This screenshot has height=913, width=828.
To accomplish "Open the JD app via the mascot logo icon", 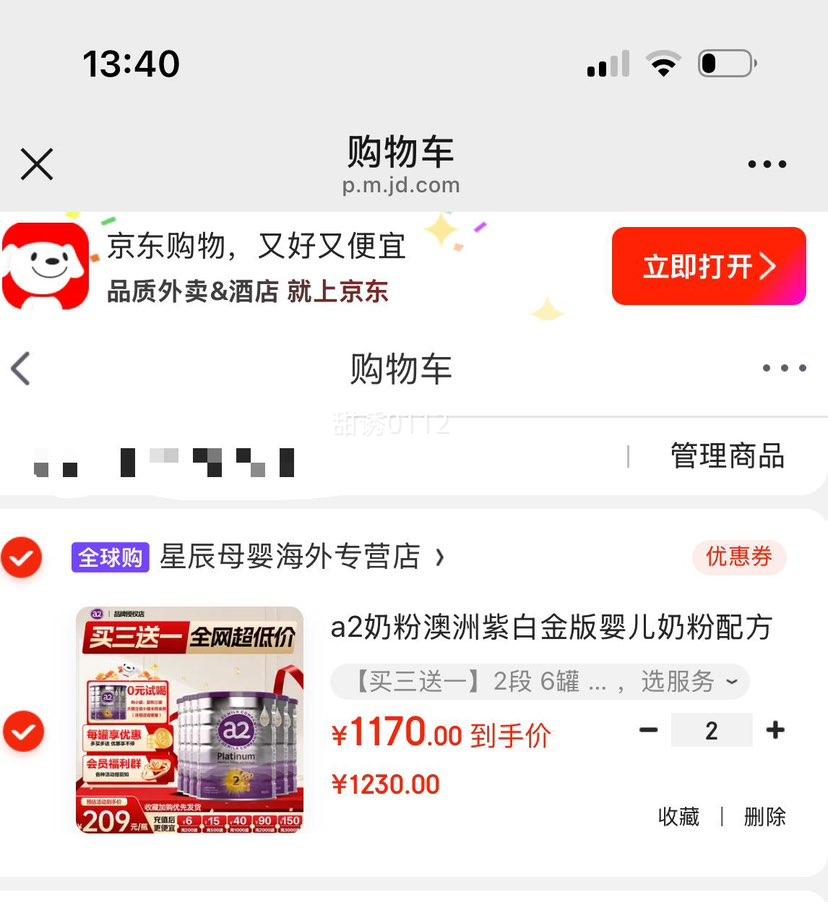I will [46, 266].
